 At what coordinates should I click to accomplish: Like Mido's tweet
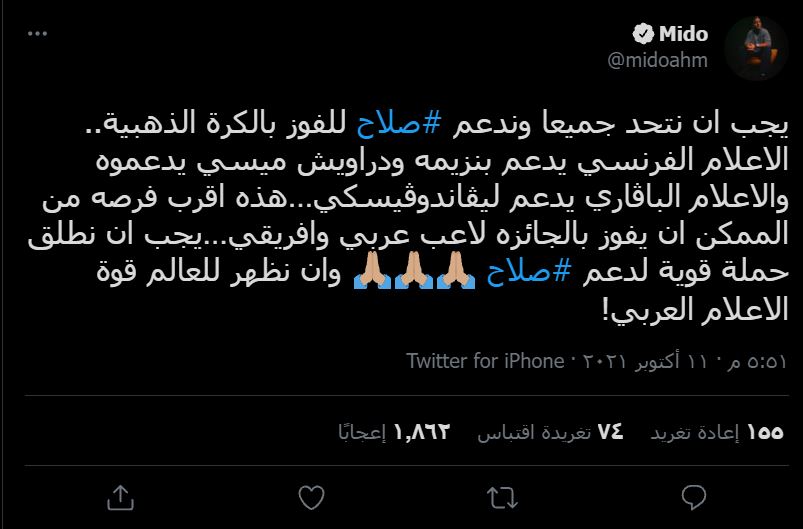(x=310, y=495)
